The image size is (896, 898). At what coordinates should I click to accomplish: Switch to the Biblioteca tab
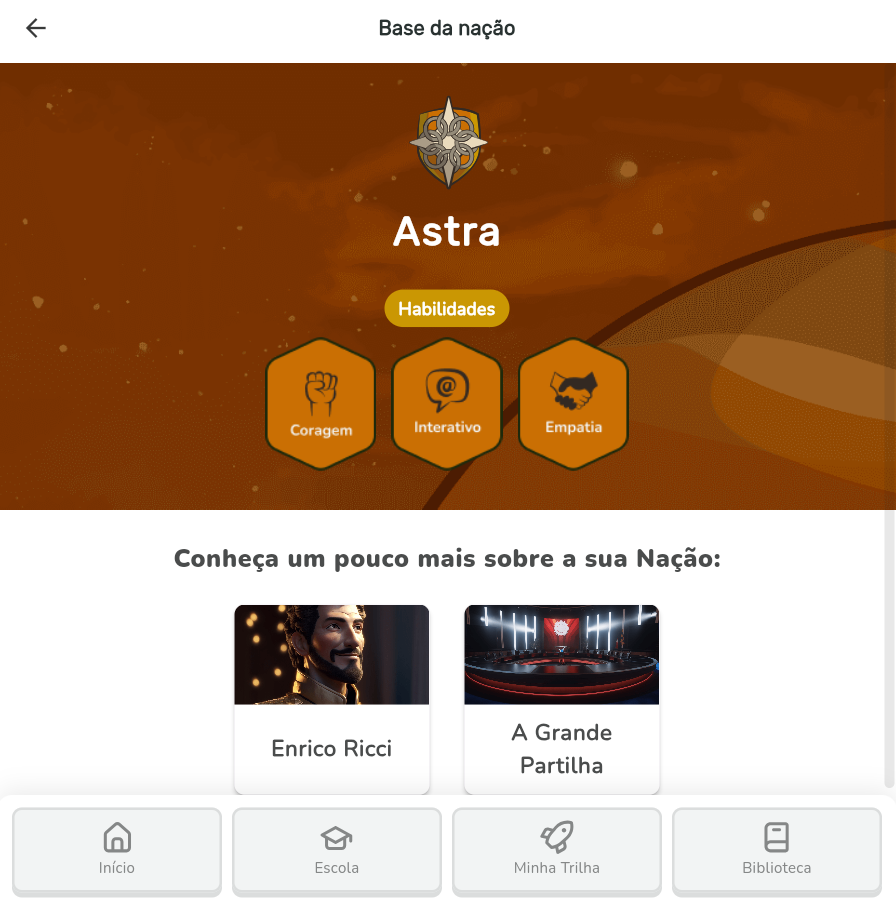click(777, 849)
